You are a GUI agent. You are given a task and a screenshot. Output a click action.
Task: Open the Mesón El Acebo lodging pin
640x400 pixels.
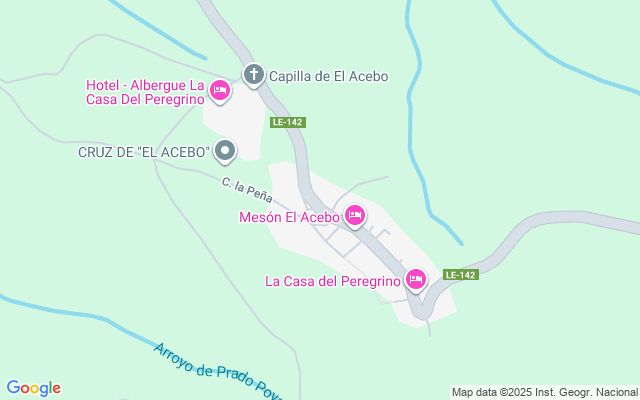[355, 216]
